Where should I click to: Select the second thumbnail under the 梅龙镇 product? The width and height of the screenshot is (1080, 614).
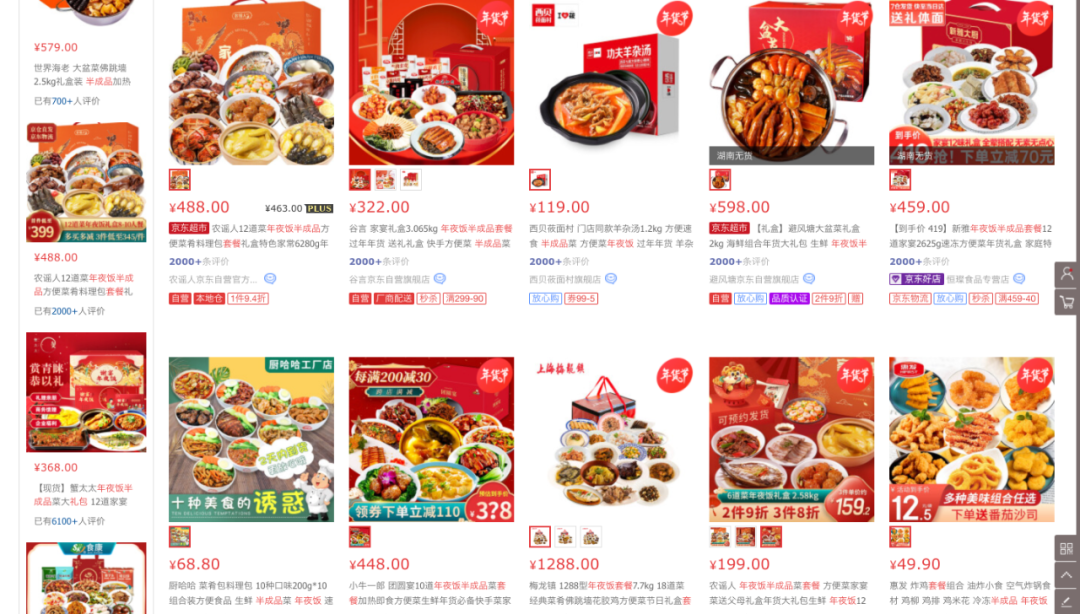[565, 537]
